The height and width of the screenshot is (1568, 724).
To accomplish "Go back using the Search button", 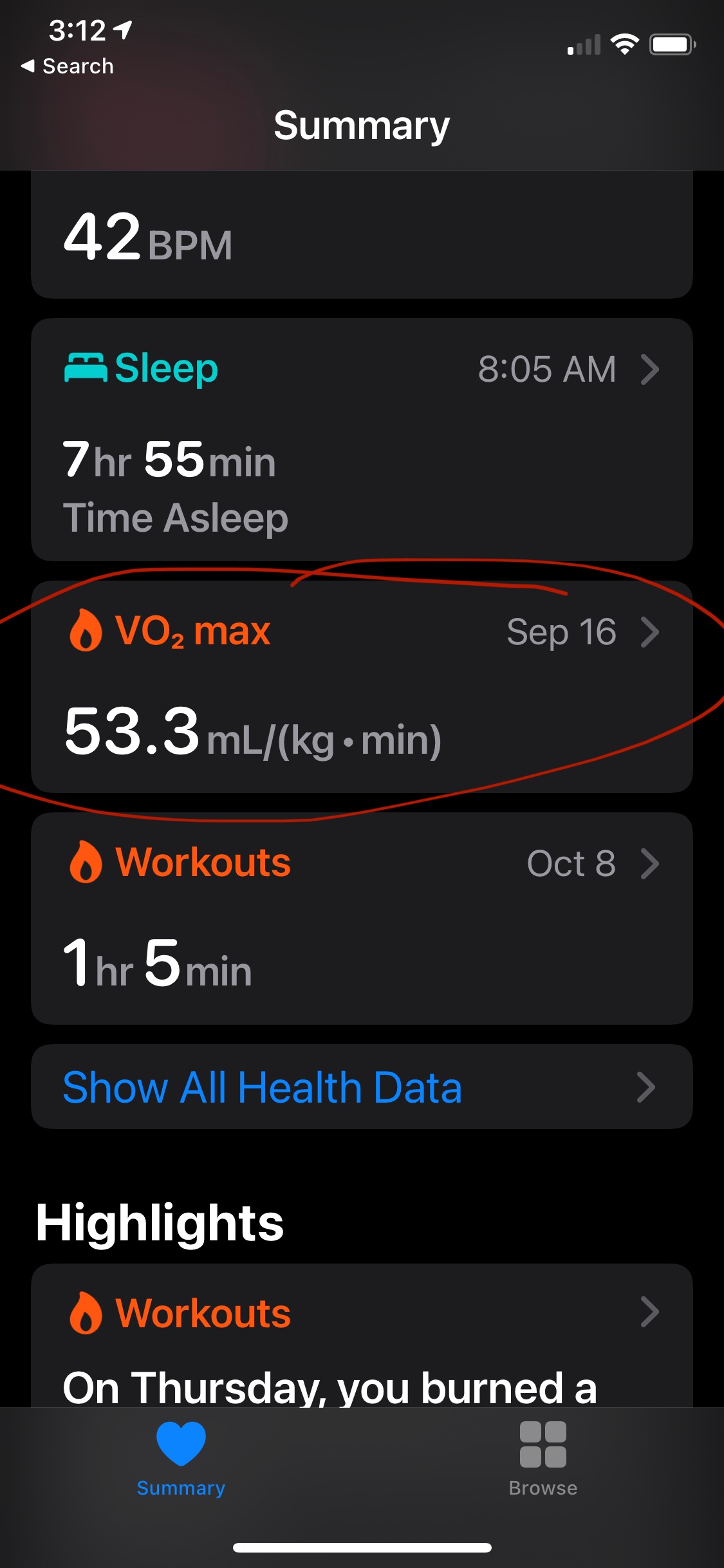I will point(66,66).
